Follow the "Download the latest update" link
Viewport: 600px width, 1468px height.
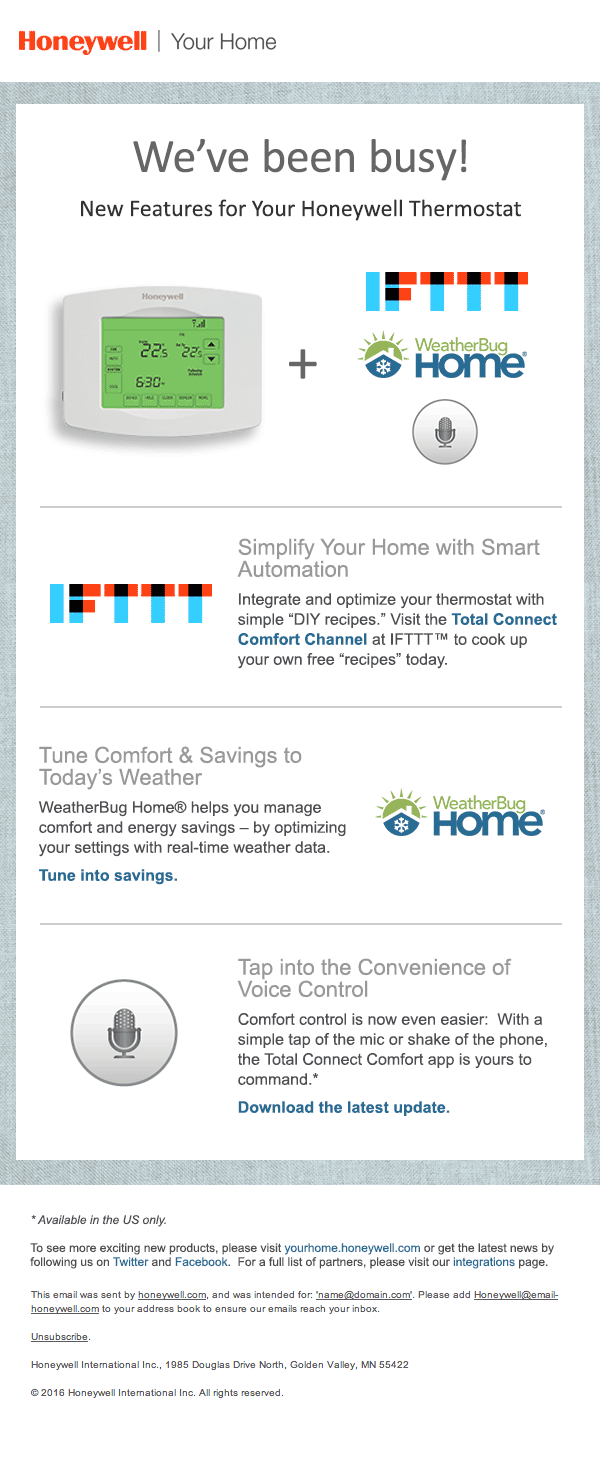[344, 1108]
